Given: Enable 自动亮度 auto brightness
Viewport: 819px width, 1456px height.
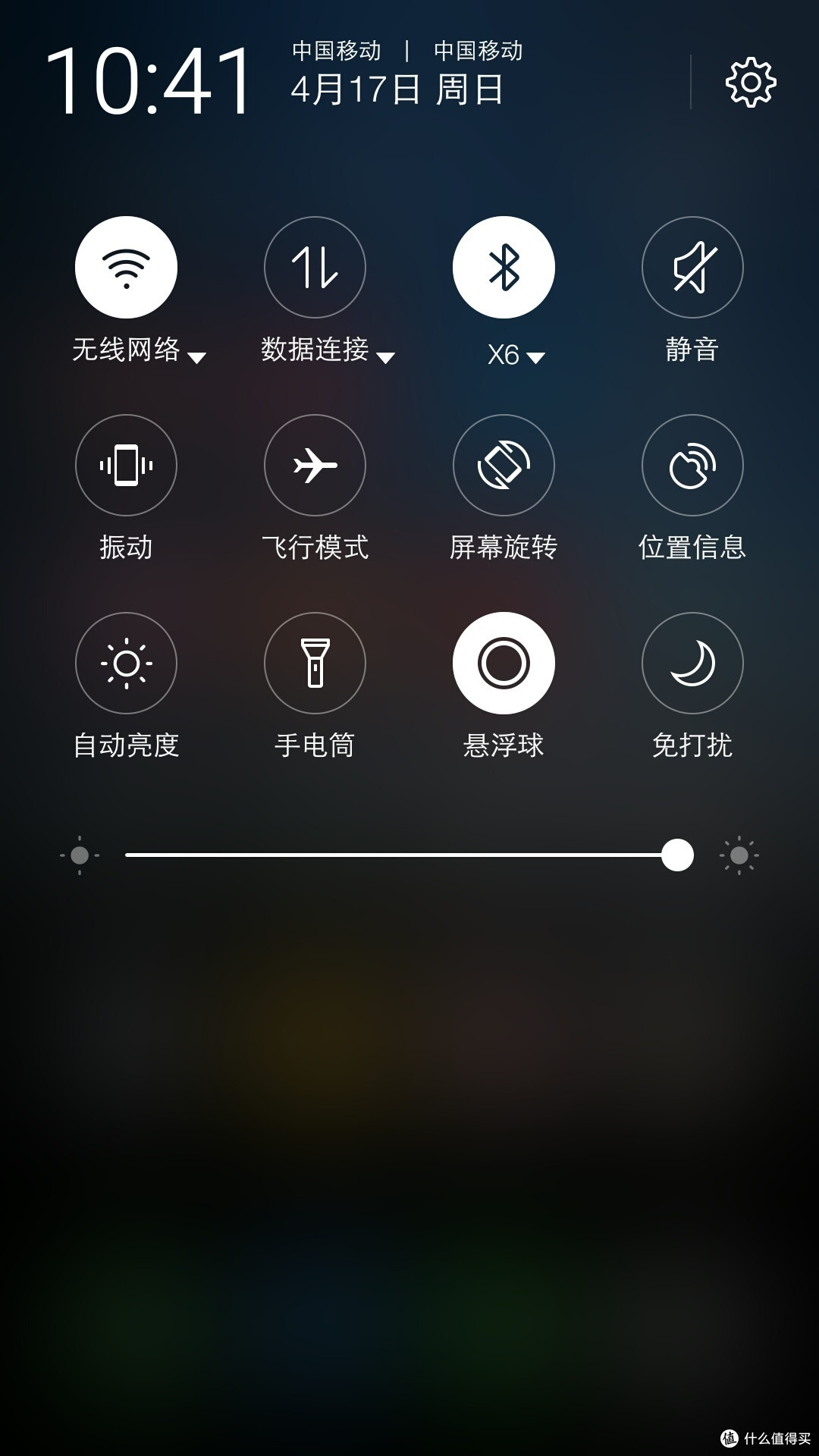Looking at the screenshot, I should coord(126,663).
